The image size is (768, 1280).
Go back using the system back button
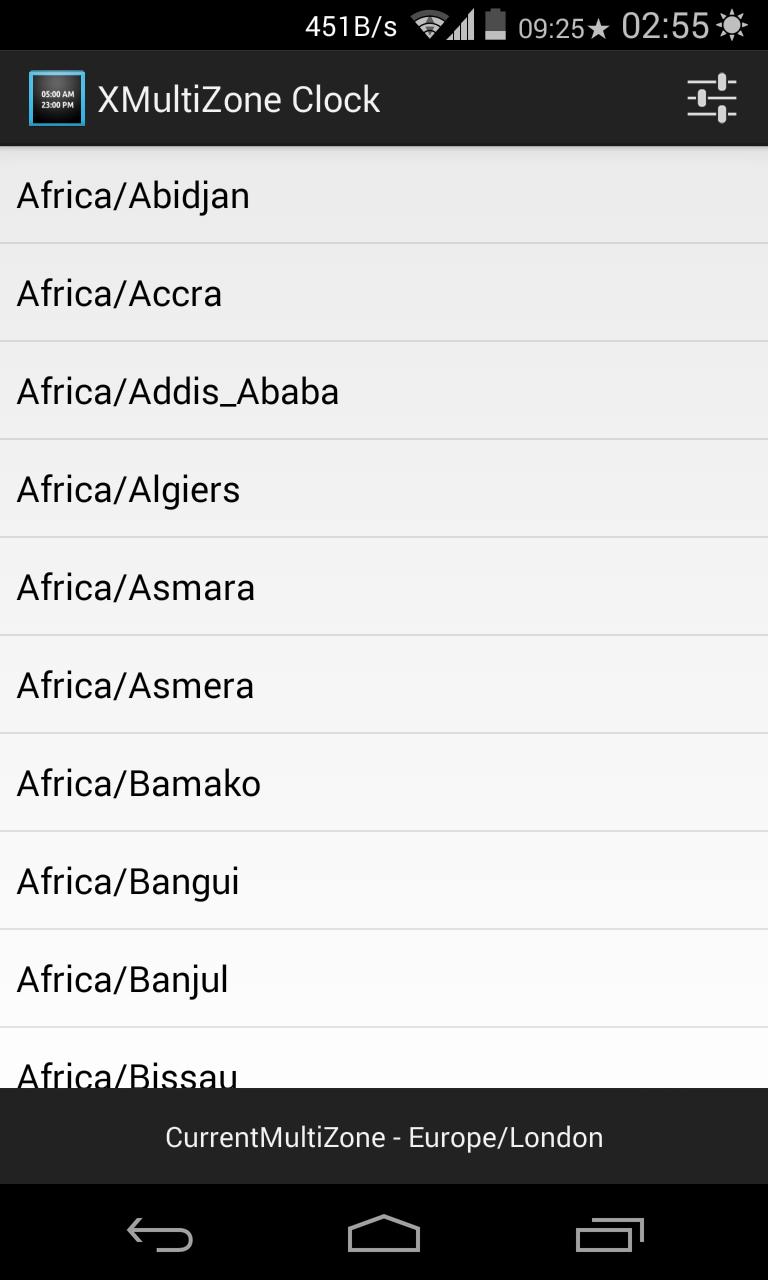(160, 1235)
